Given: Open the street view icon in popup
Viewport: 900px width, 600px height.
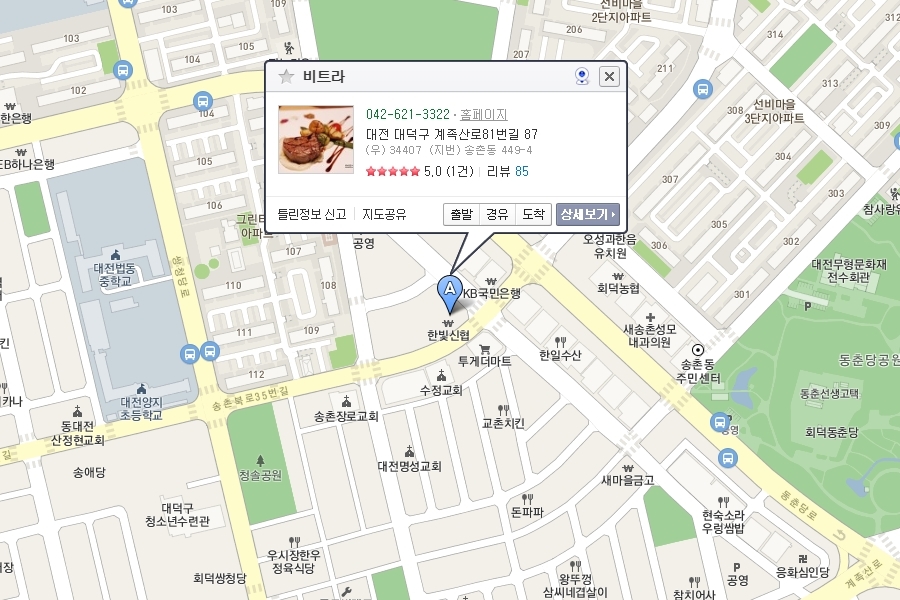Looking at the screenshot, I should [582, 76].
